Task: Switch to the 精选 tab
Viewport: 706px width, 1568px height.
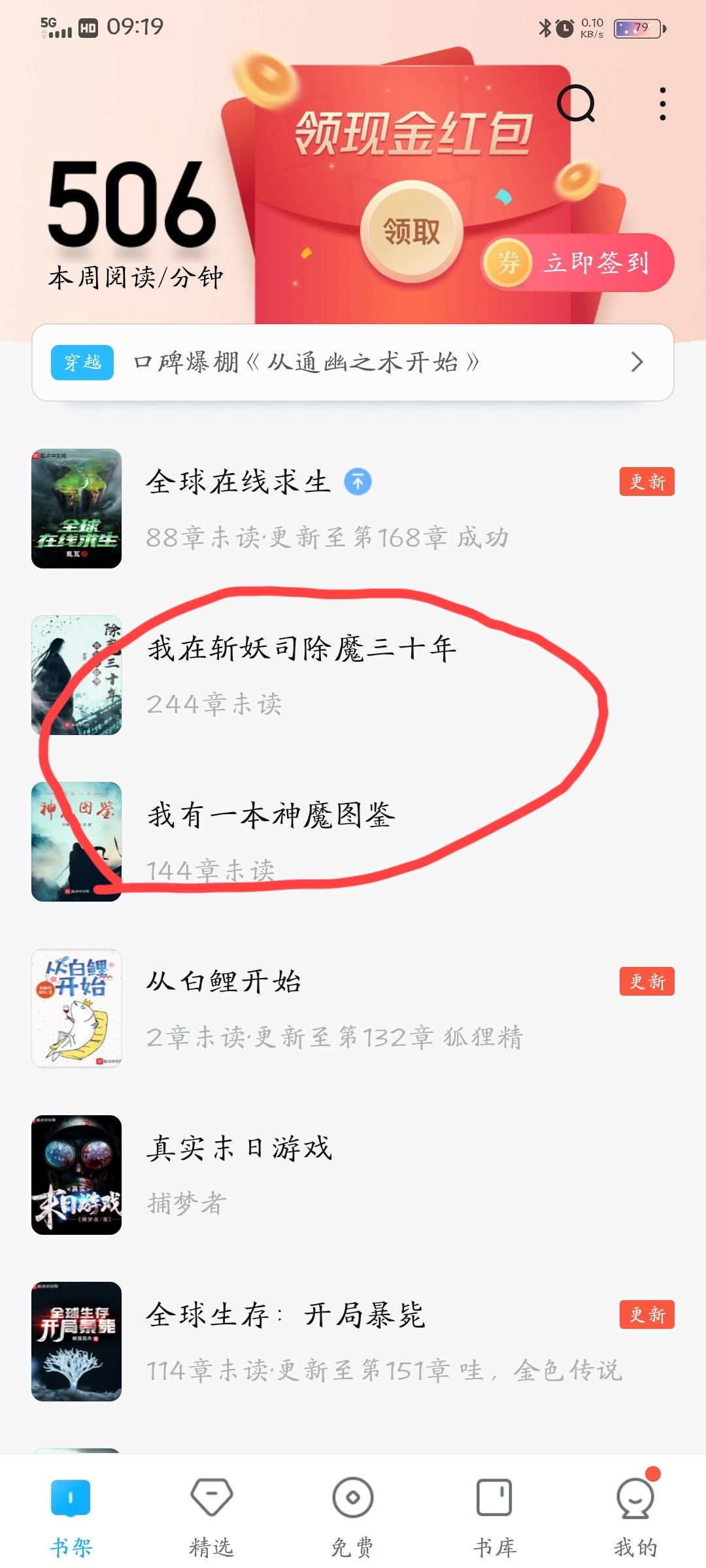Action: [211, 1517]
